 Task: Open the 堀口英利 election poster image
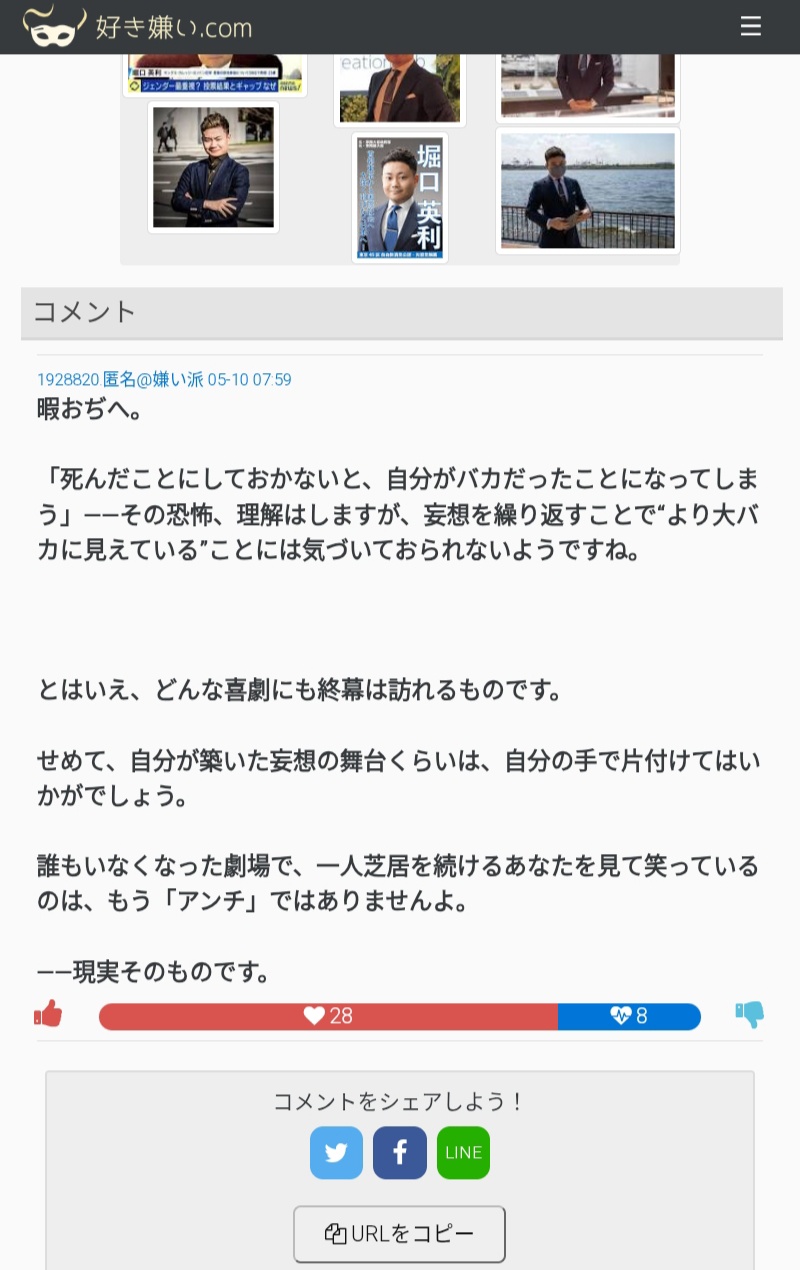[400, 197]
